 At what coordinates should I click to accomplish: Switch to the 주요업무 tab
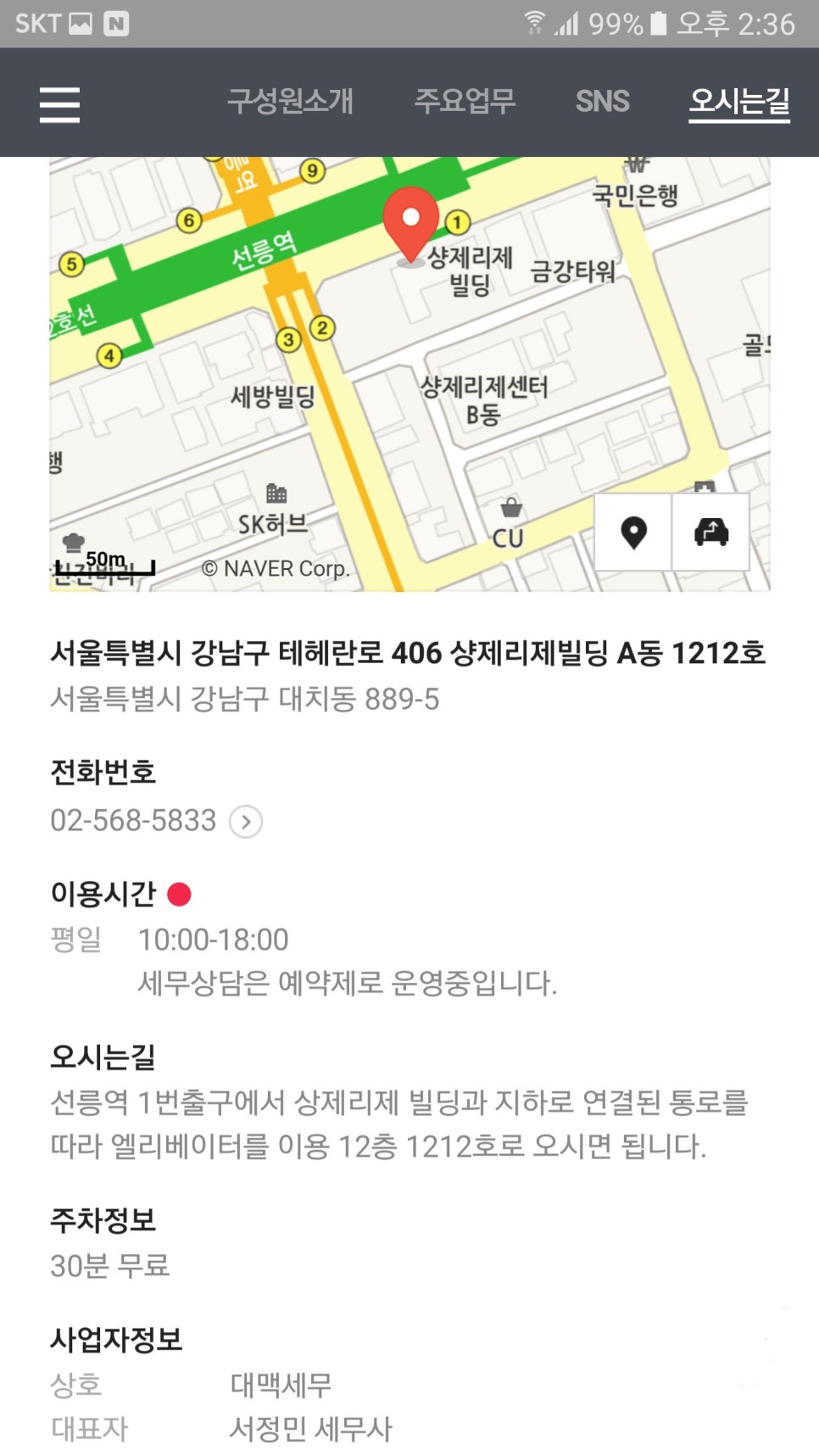[x=465, y=101]
